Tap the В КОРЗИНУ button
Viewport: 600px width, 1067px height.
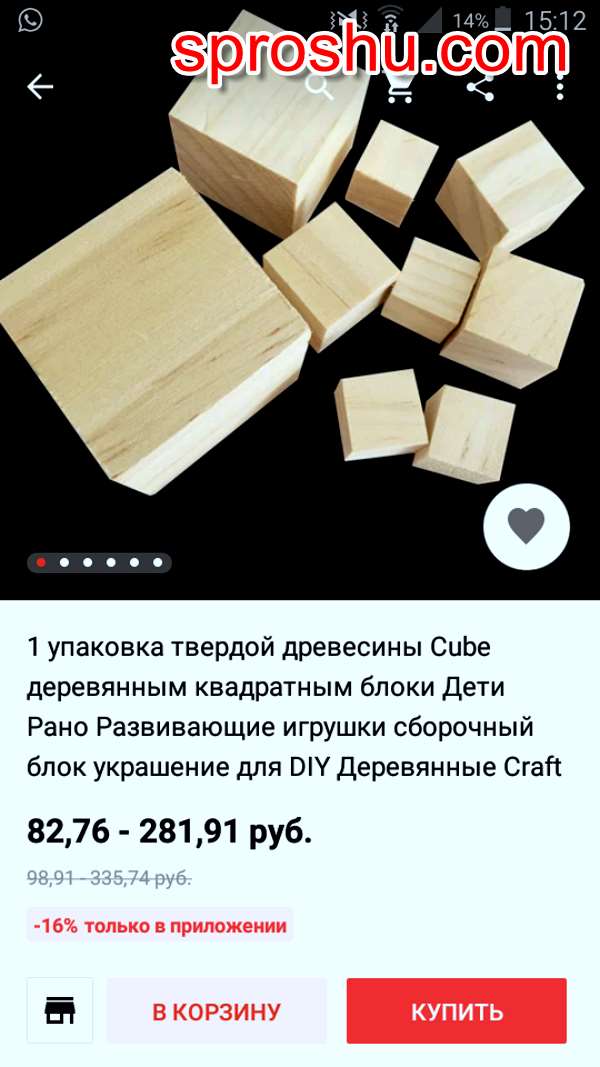point(216,1010)
